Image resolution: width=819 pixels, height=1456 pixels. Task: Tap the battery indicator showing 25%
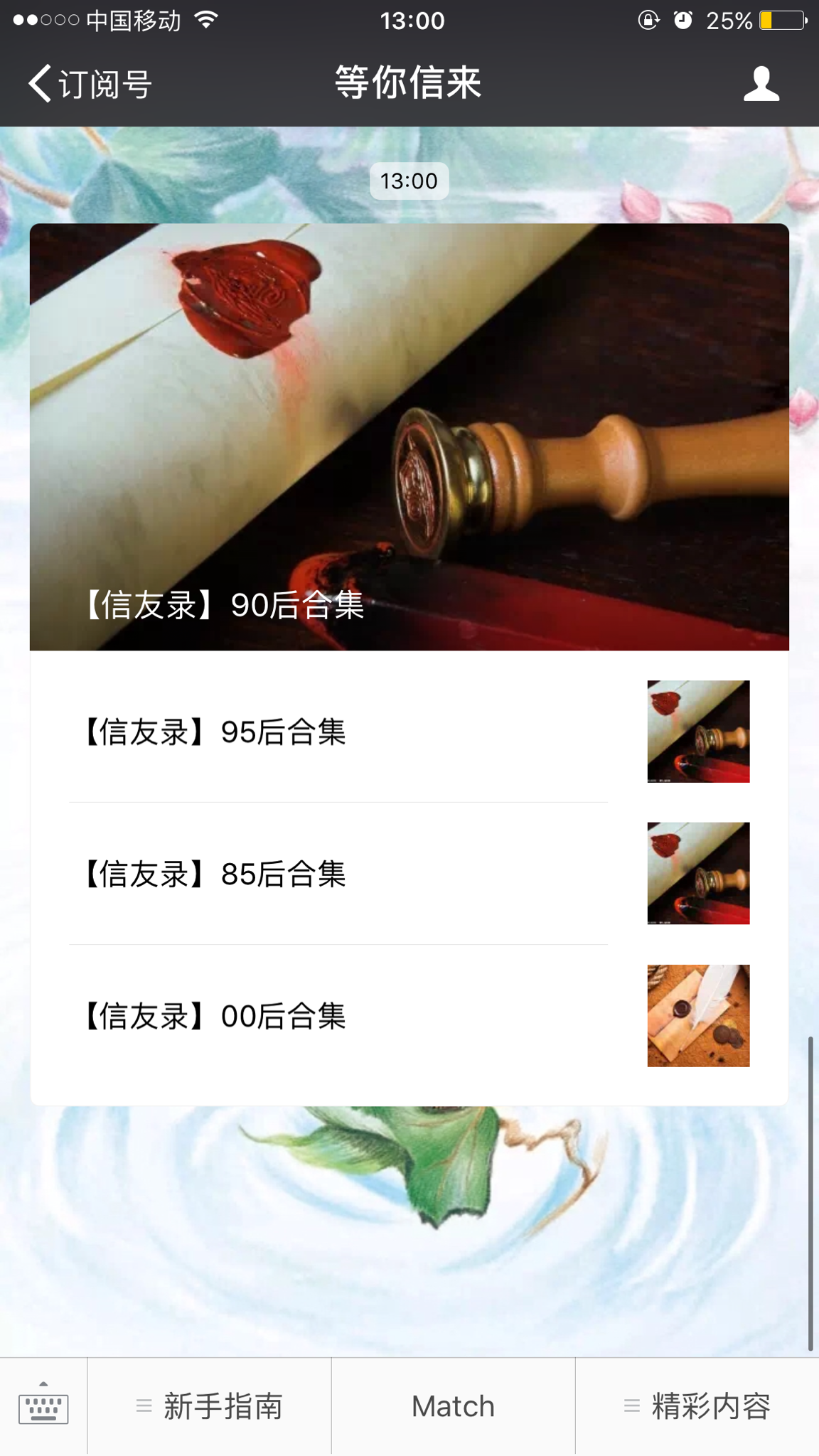pyautogui.click(x=771, y=20)
